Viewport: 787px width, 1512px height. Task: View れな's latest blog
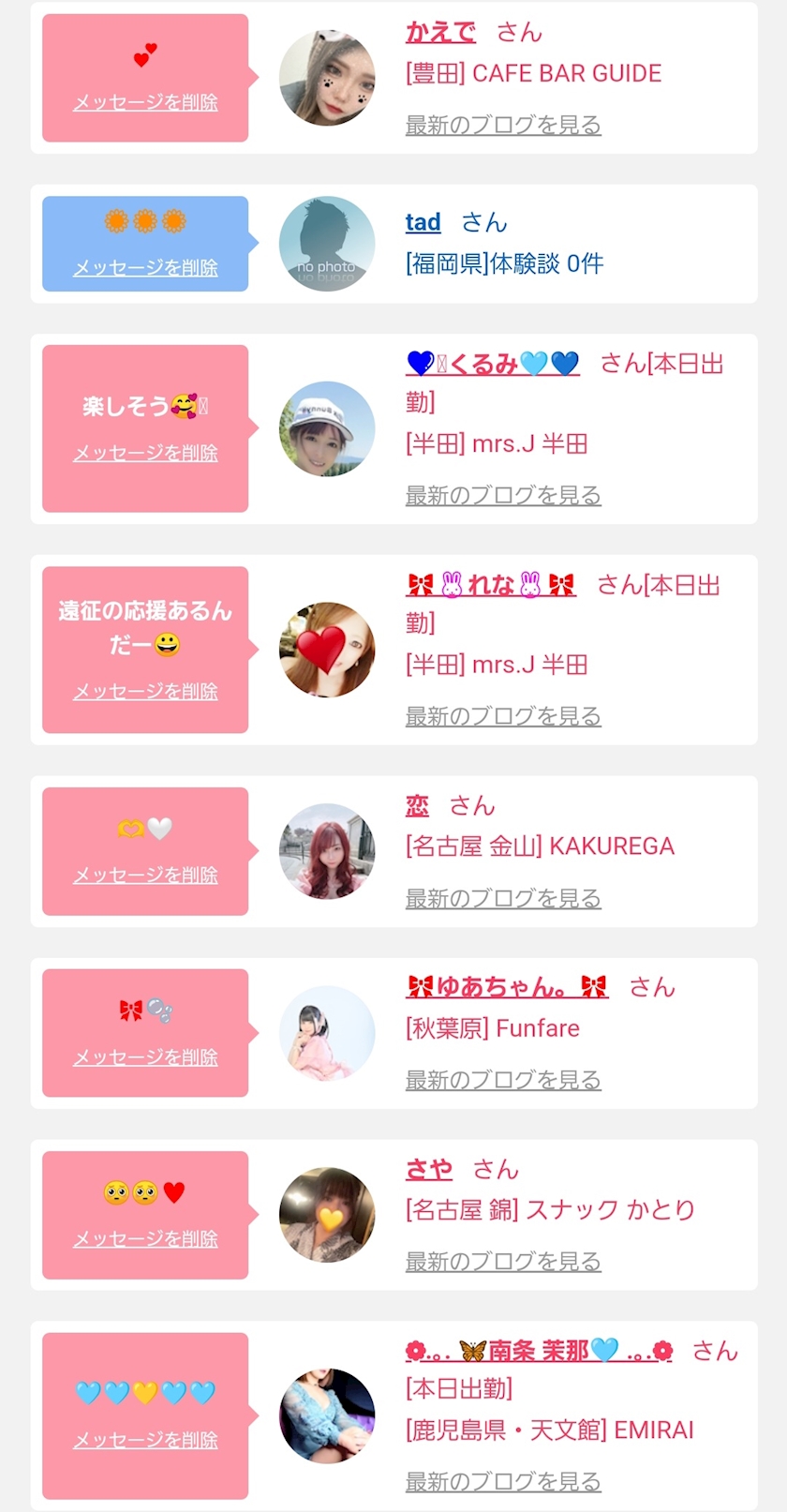[x=502, y=716]
